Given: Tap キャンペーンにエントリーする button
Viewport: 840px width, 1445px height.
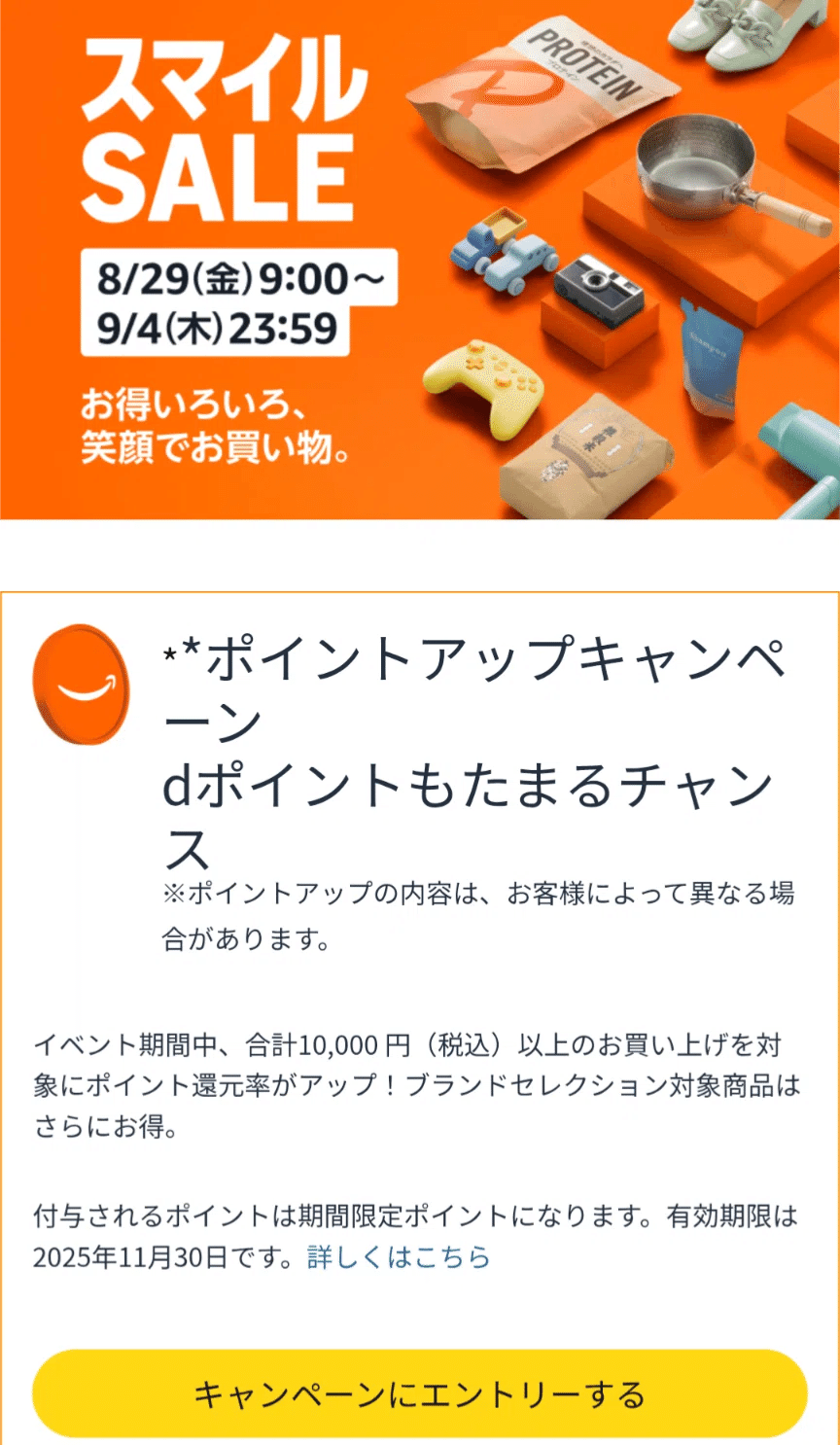Looking at the screenshot, I should click(x=420, y=1393).
